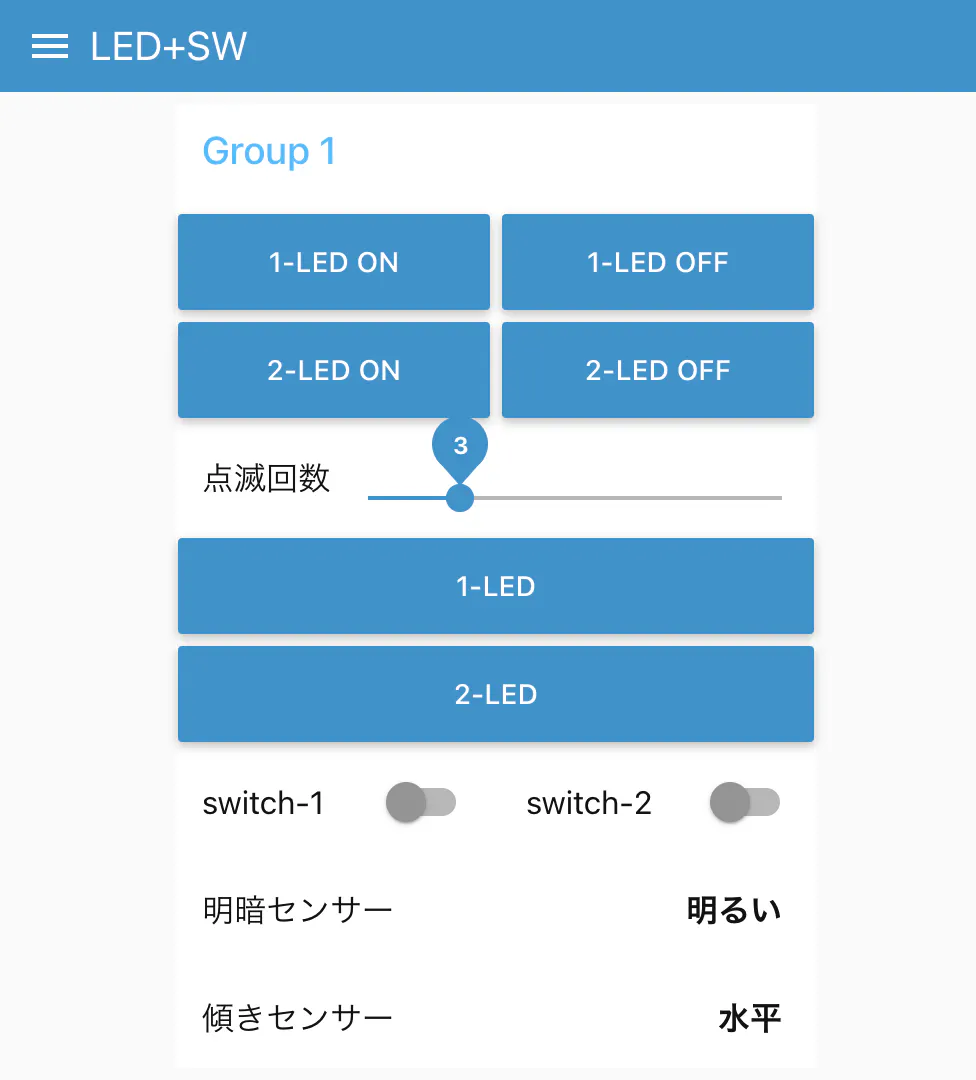Viewport: 976px width, 1080px height.
Task: Click the Group 1 heading
Action: (268, 151)
